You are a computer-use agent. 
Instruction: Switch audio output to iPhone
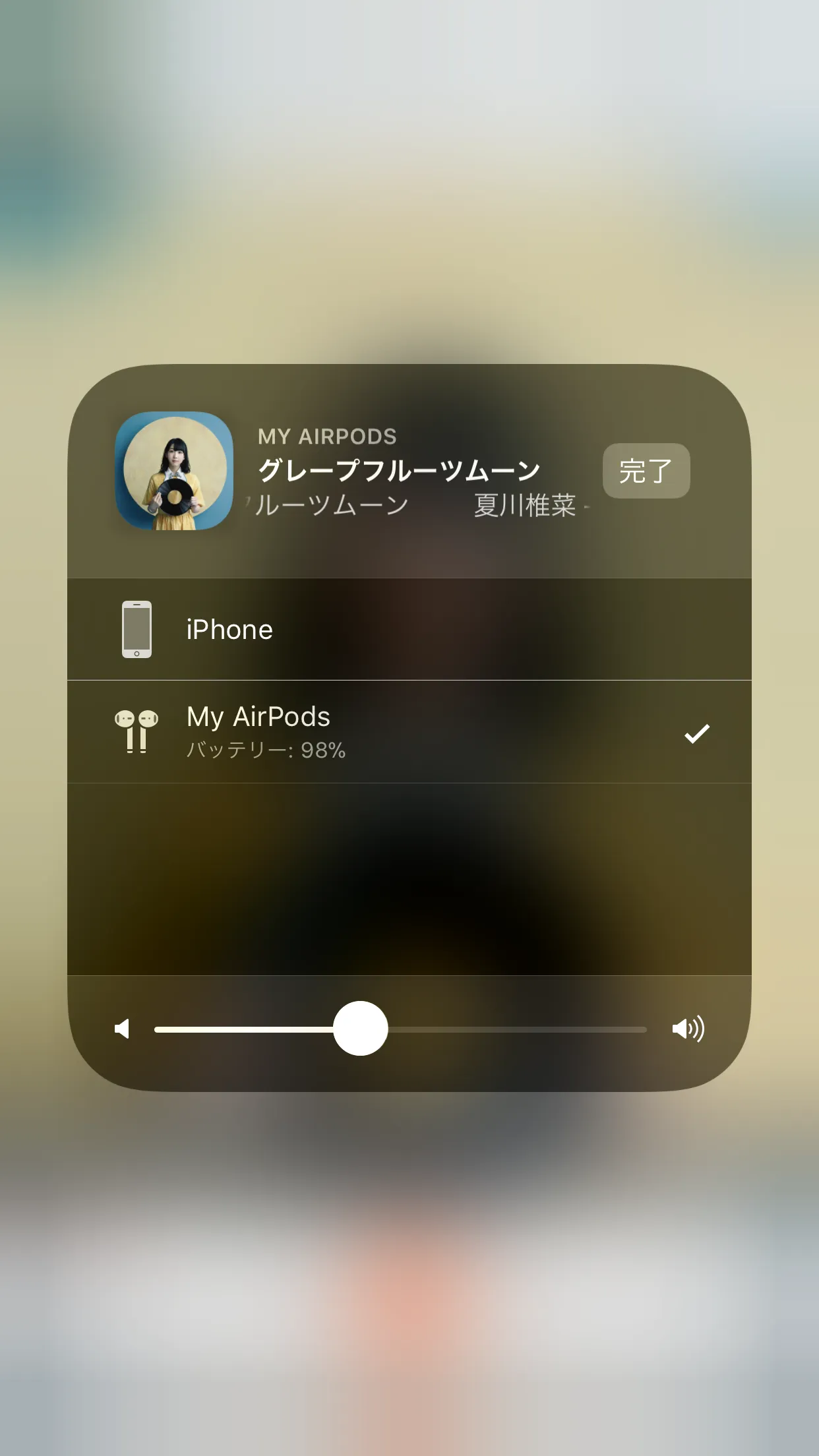coord(409,629)
